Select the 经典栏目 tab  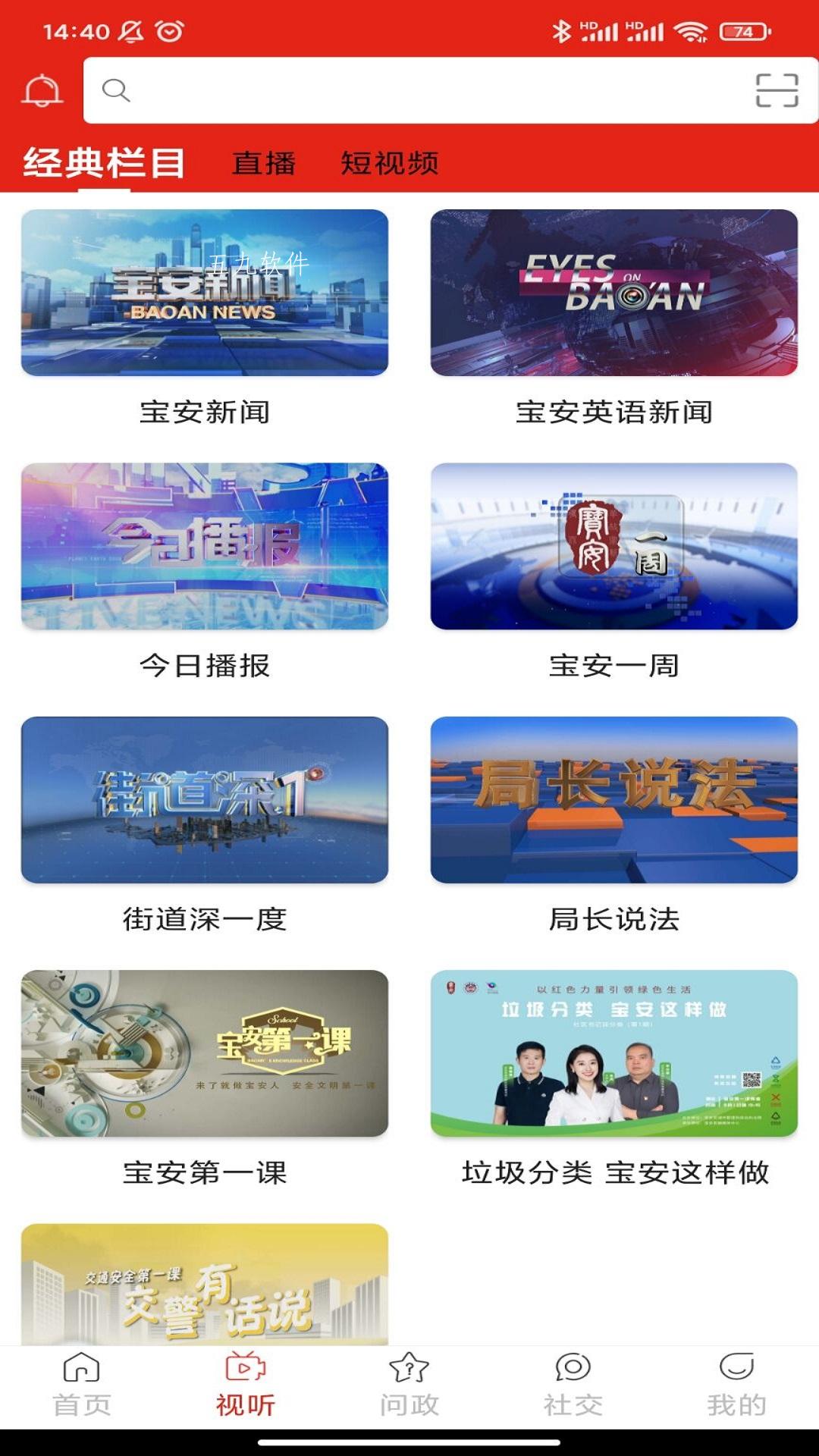104,162
